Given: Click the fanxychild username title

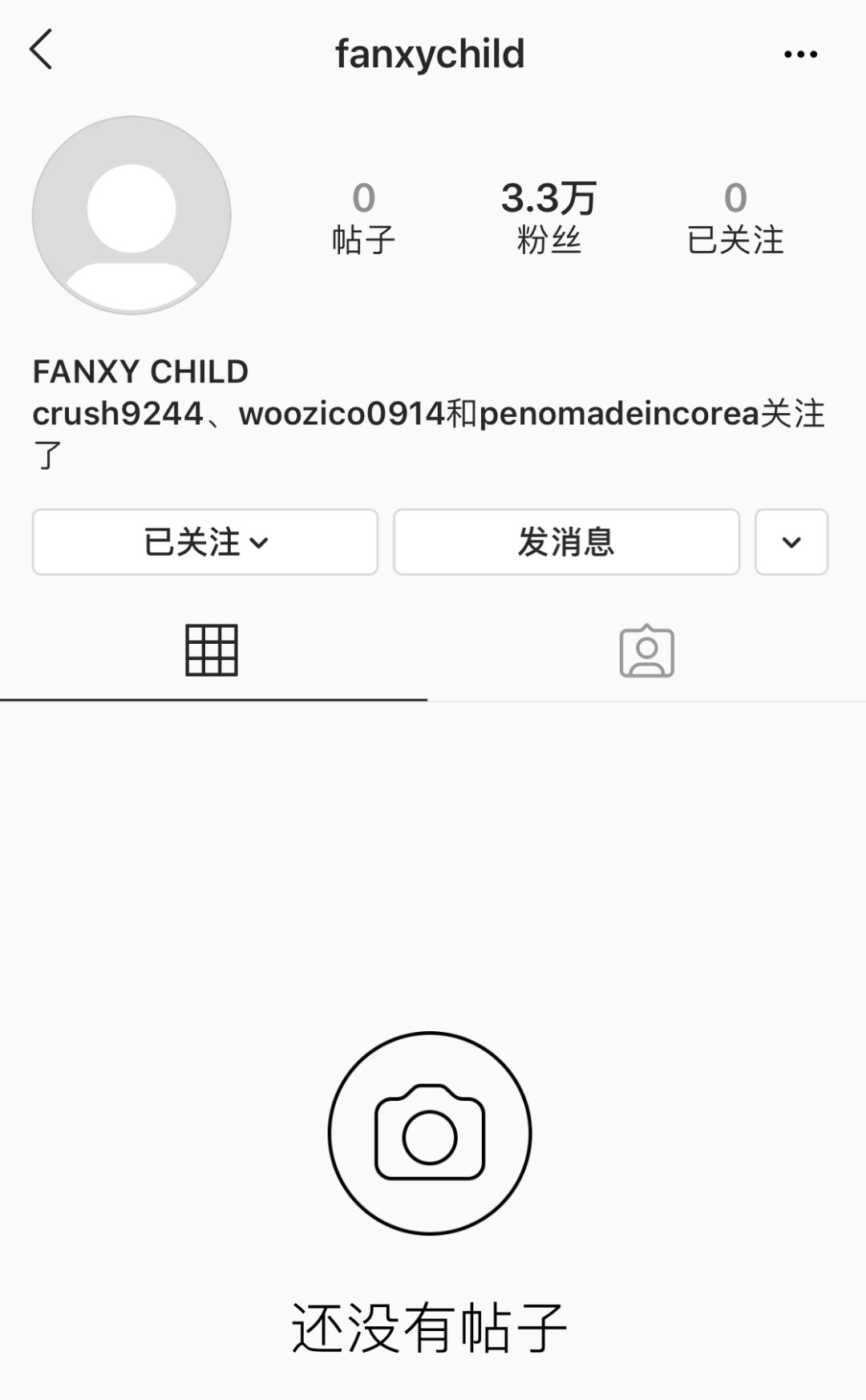Looking at the screenshot, I should point(431,53).
